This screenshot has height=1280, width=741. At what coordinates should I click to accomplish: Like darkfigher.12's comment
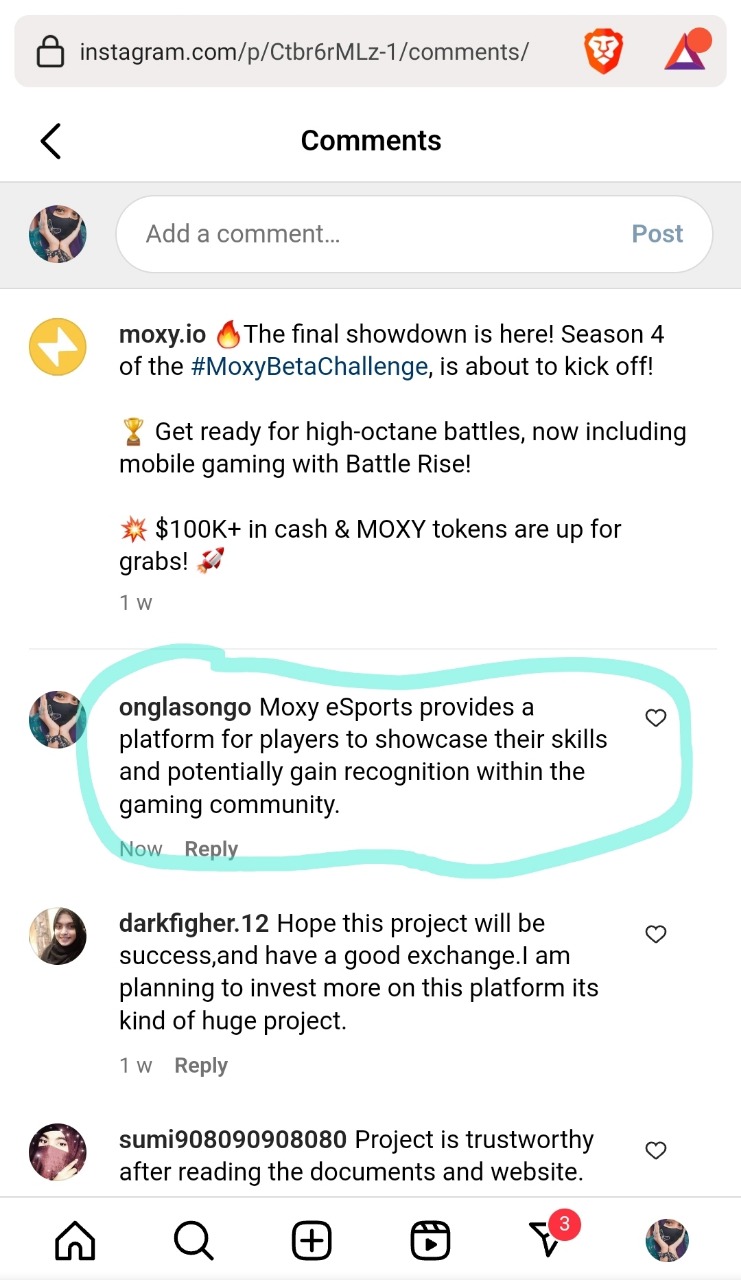pos(656,934)
